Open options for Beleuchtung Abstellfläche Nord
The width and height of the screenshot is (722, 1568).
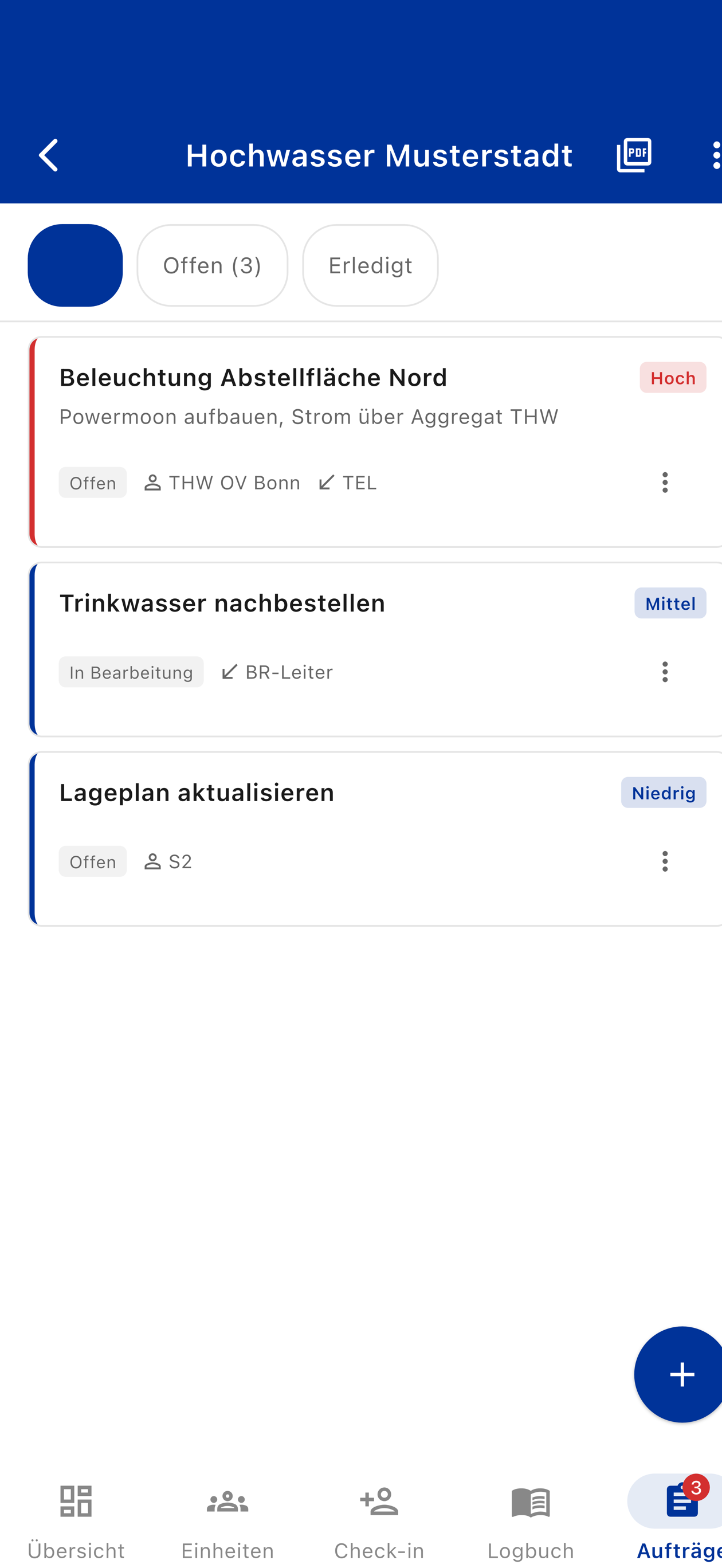tap(665, 483)
